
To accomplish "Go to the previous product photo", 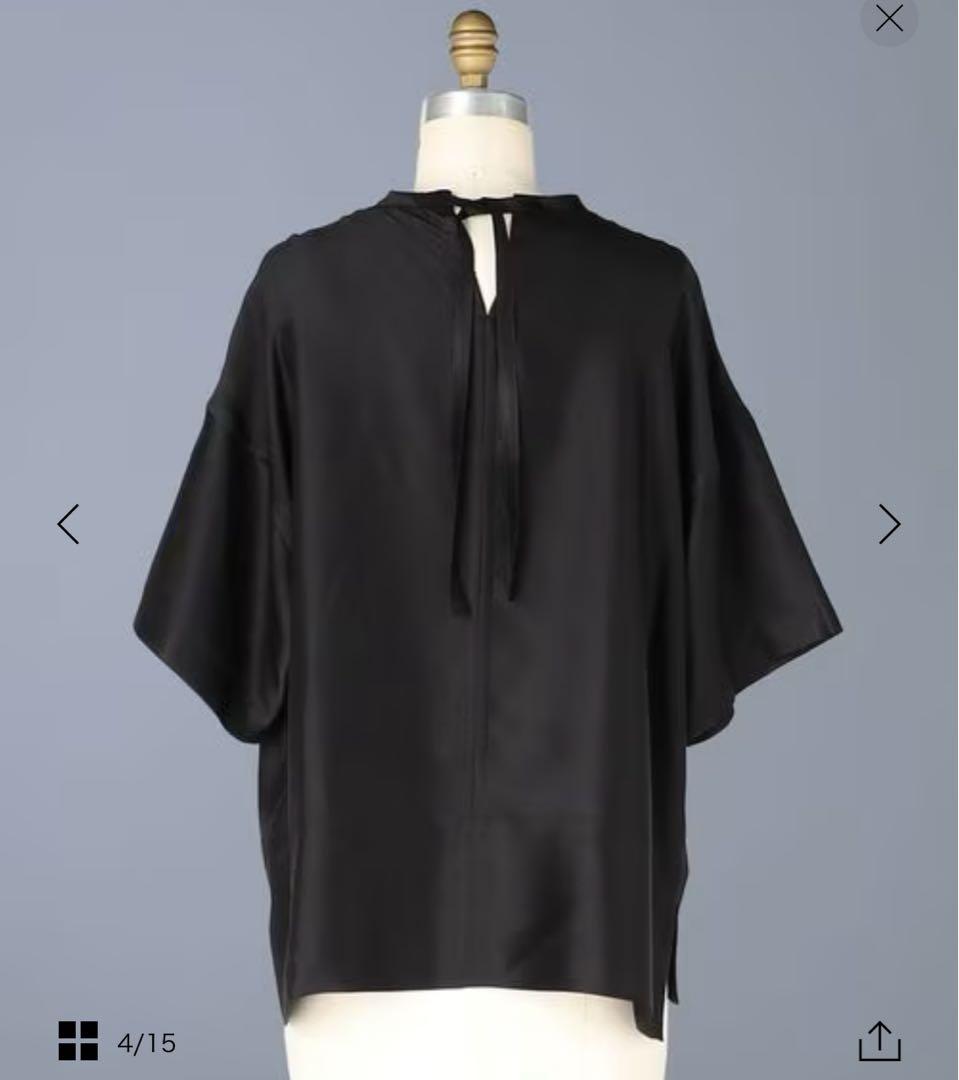I will pos(68,524).
